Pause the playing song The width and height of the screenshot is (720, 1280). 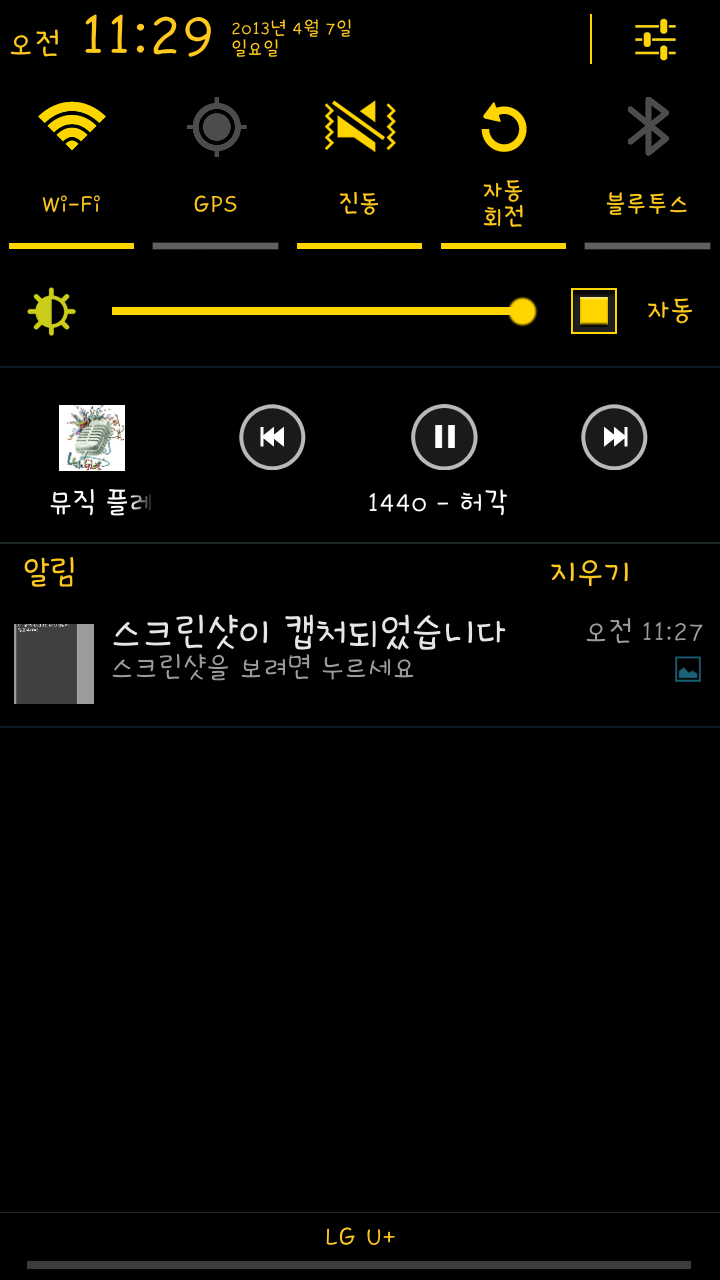pos(444,437)
